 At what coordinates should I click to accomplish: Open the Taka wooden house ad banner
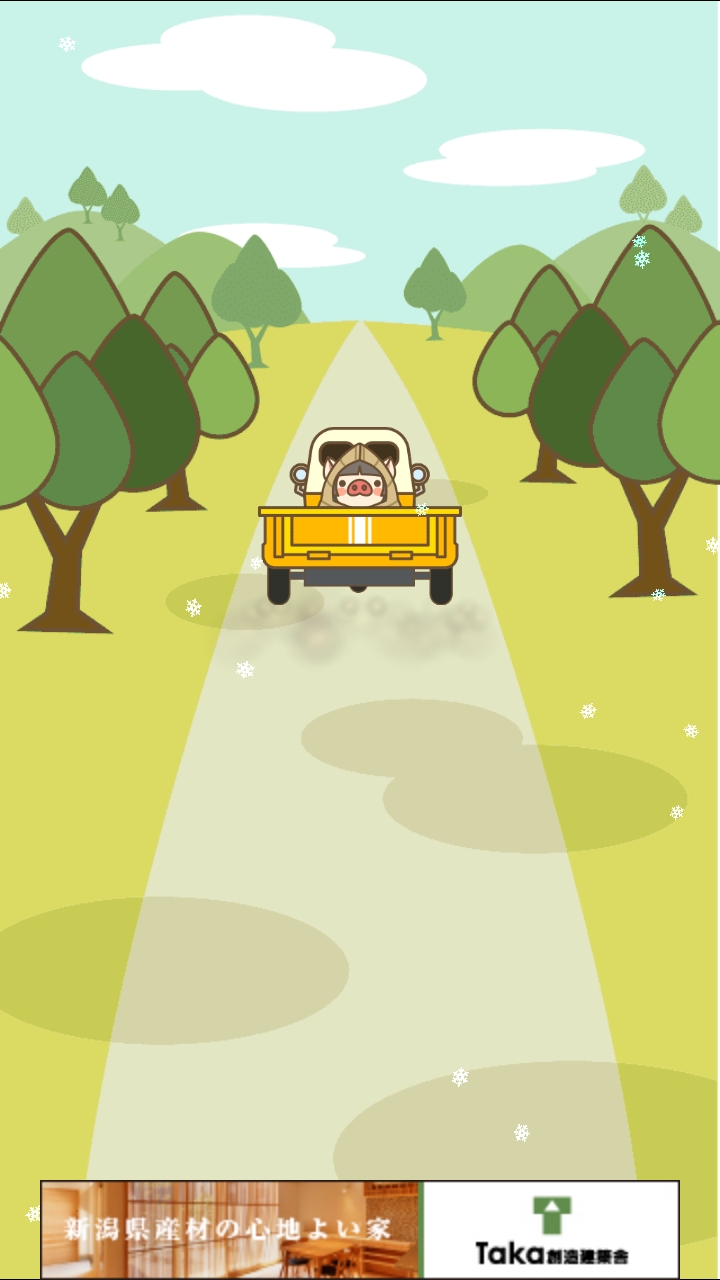click(x=360, y=1229)
